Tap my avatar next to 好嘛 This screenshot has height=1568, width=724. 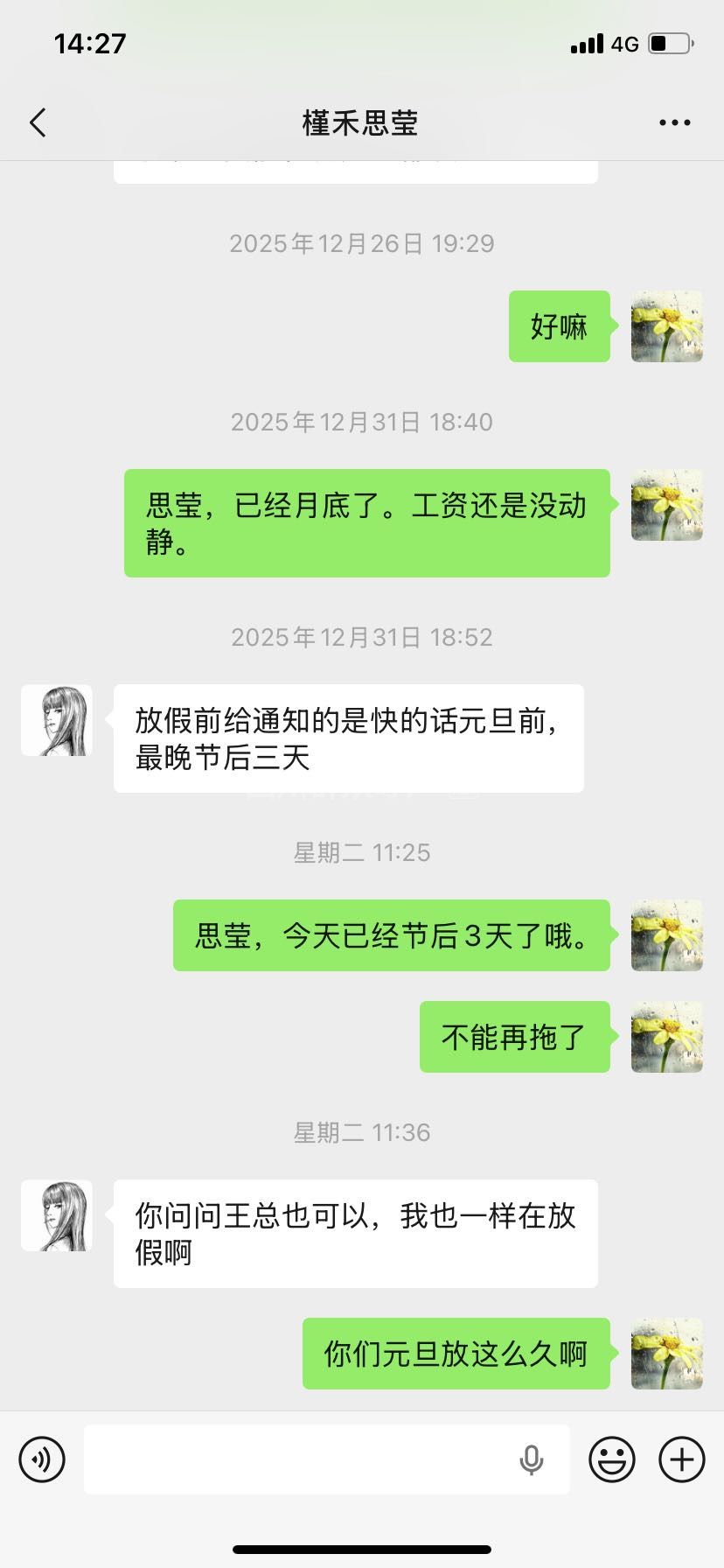666,326
